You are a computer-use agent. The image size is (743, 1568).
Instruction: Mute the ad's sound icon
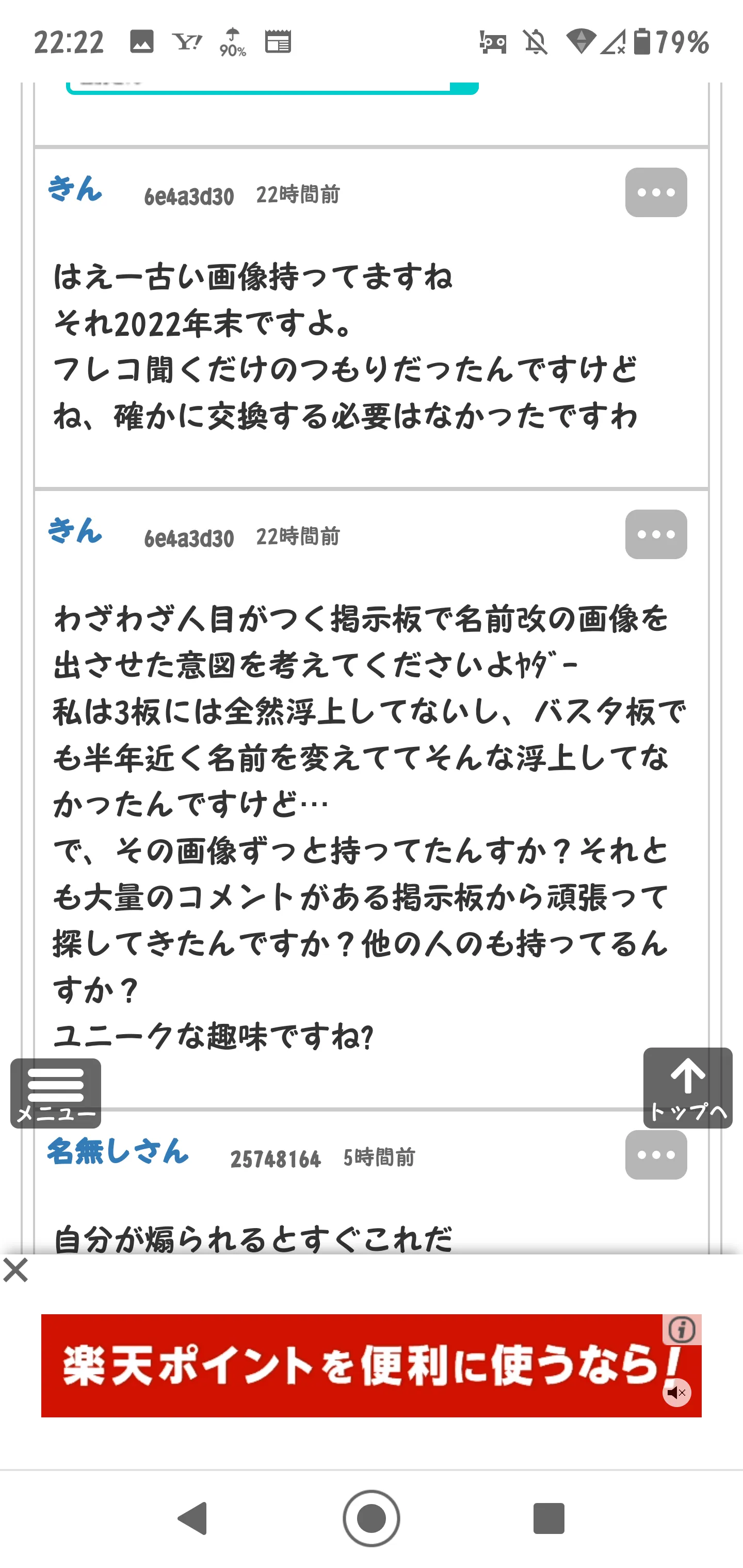click(x=676, y=1393)
